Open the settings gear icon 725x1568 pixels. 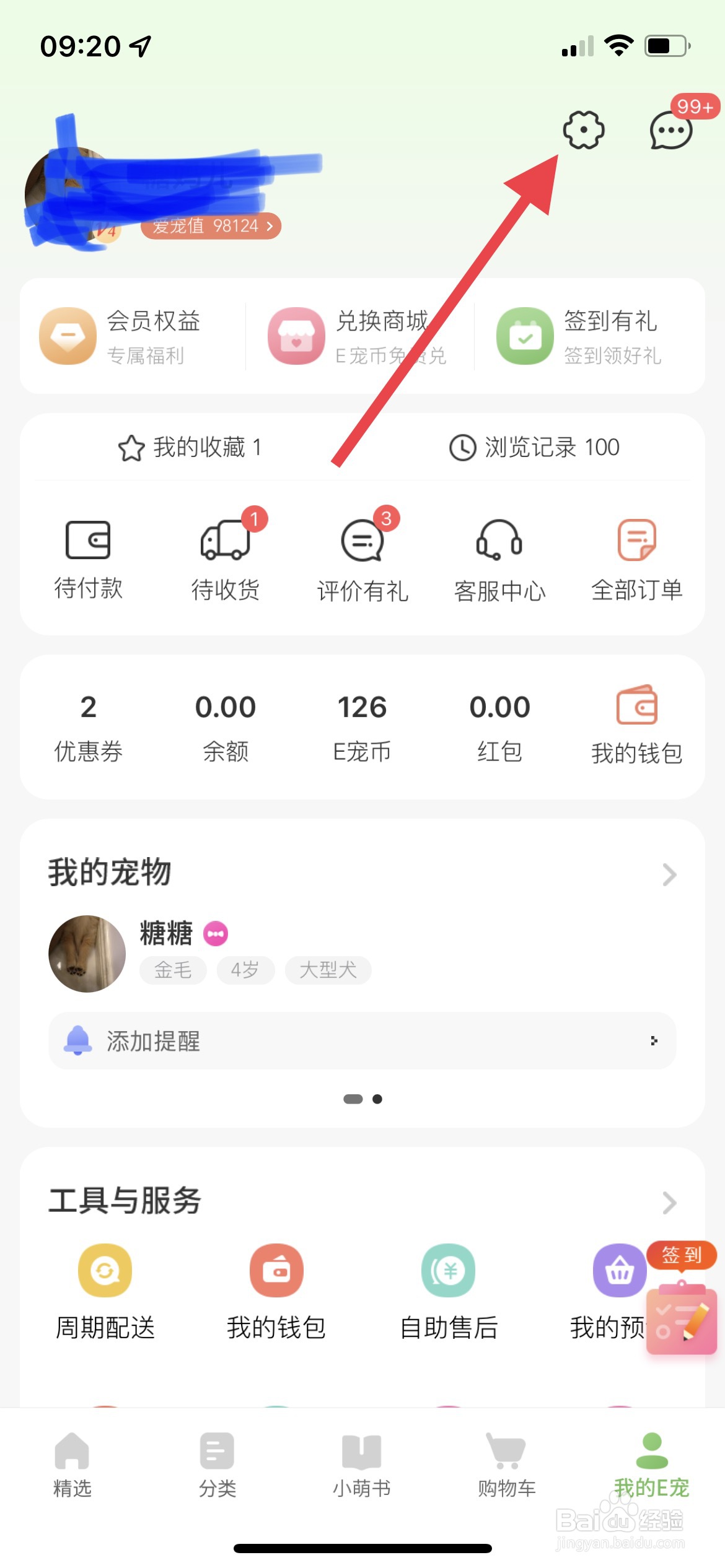pyautogui.click(x=583, y=130)
